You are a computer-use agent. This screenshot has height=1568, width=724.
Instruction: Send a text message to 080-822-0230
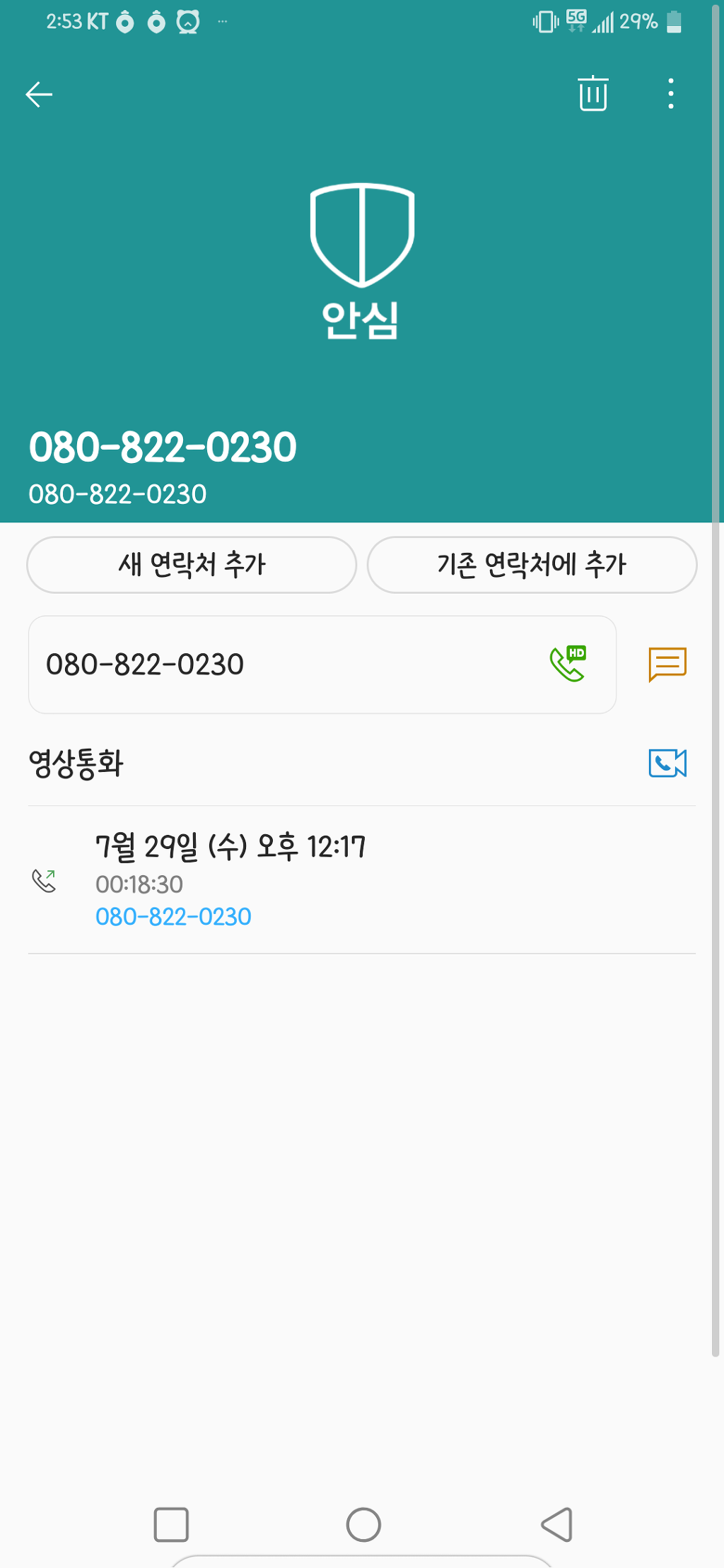tap(667, 664)
